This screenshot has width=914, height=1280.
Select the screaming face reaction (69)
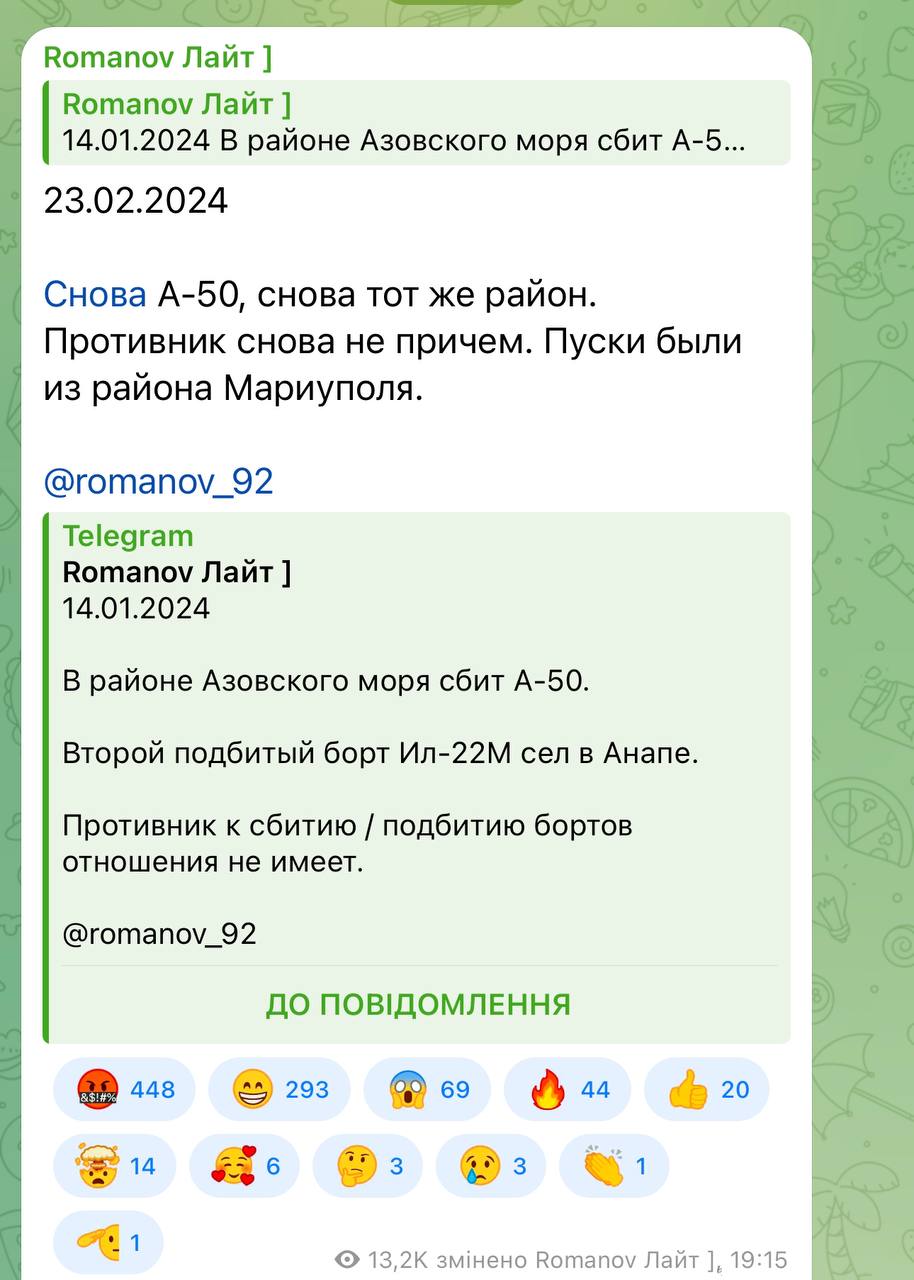pyautogui.click(x=427, y=1089)
